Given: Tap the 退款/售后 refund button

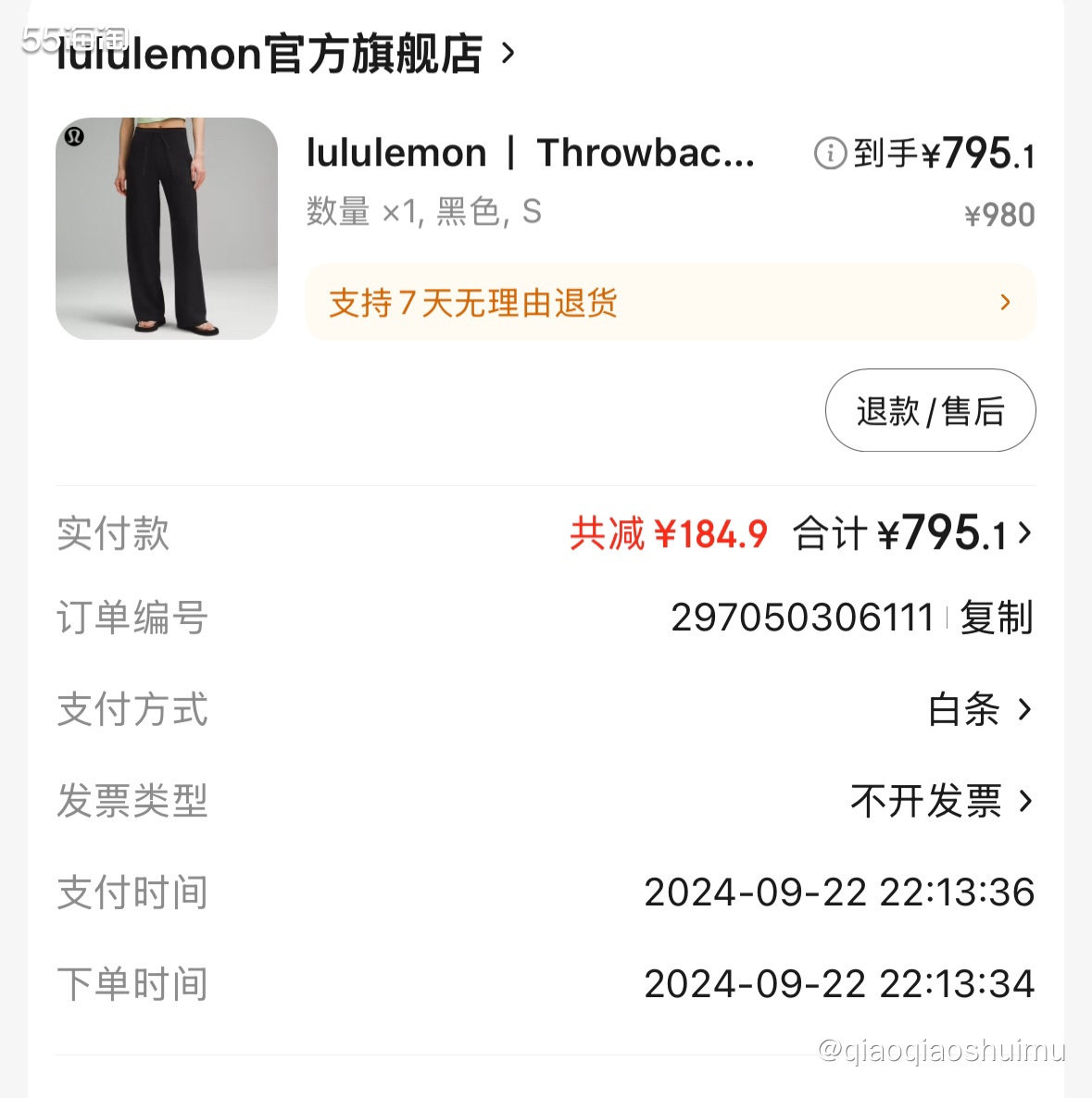Looking at the screenshot, I should coord(930,410).
